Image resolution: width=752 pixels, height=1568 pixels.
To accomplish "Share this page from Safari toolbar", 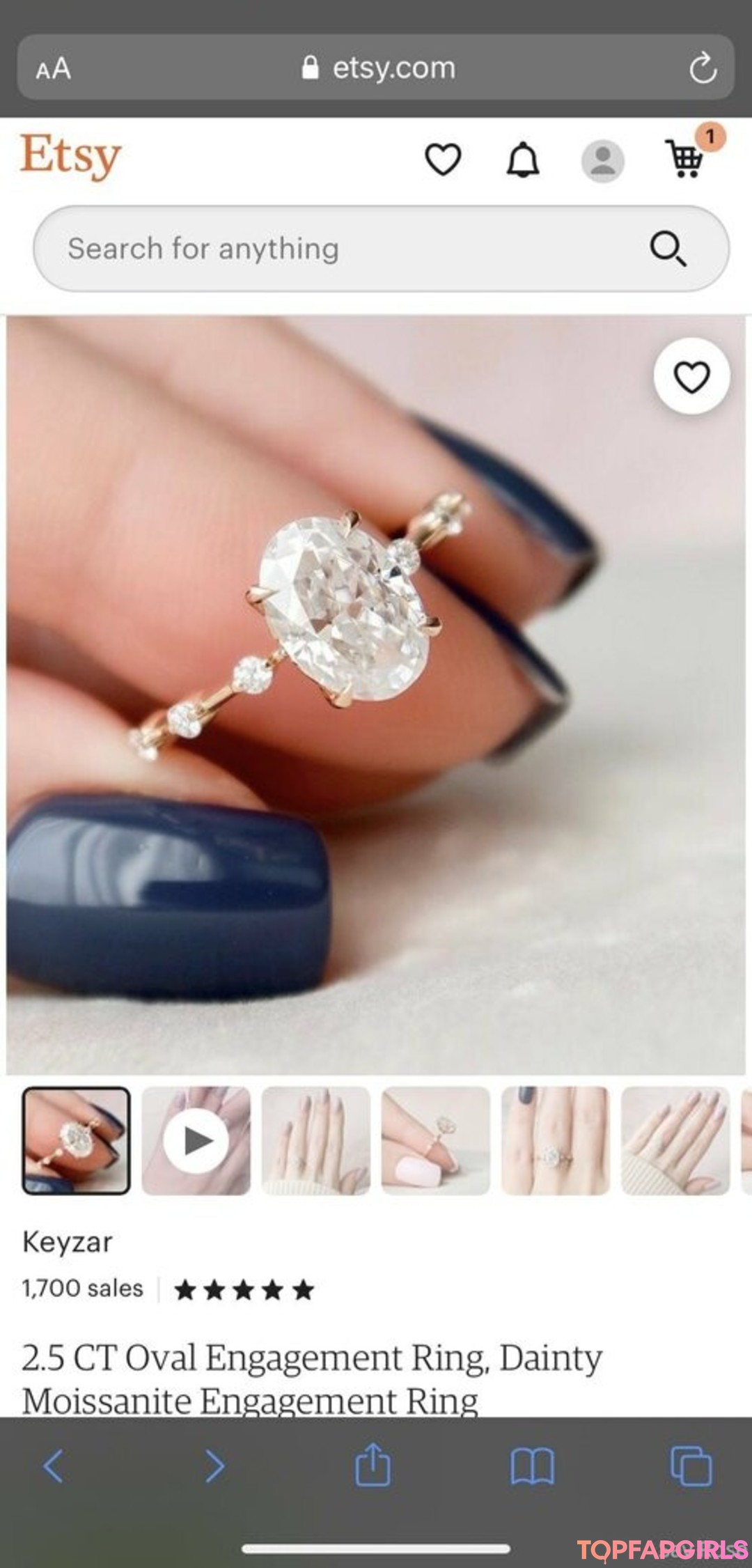I will 373,1465.
